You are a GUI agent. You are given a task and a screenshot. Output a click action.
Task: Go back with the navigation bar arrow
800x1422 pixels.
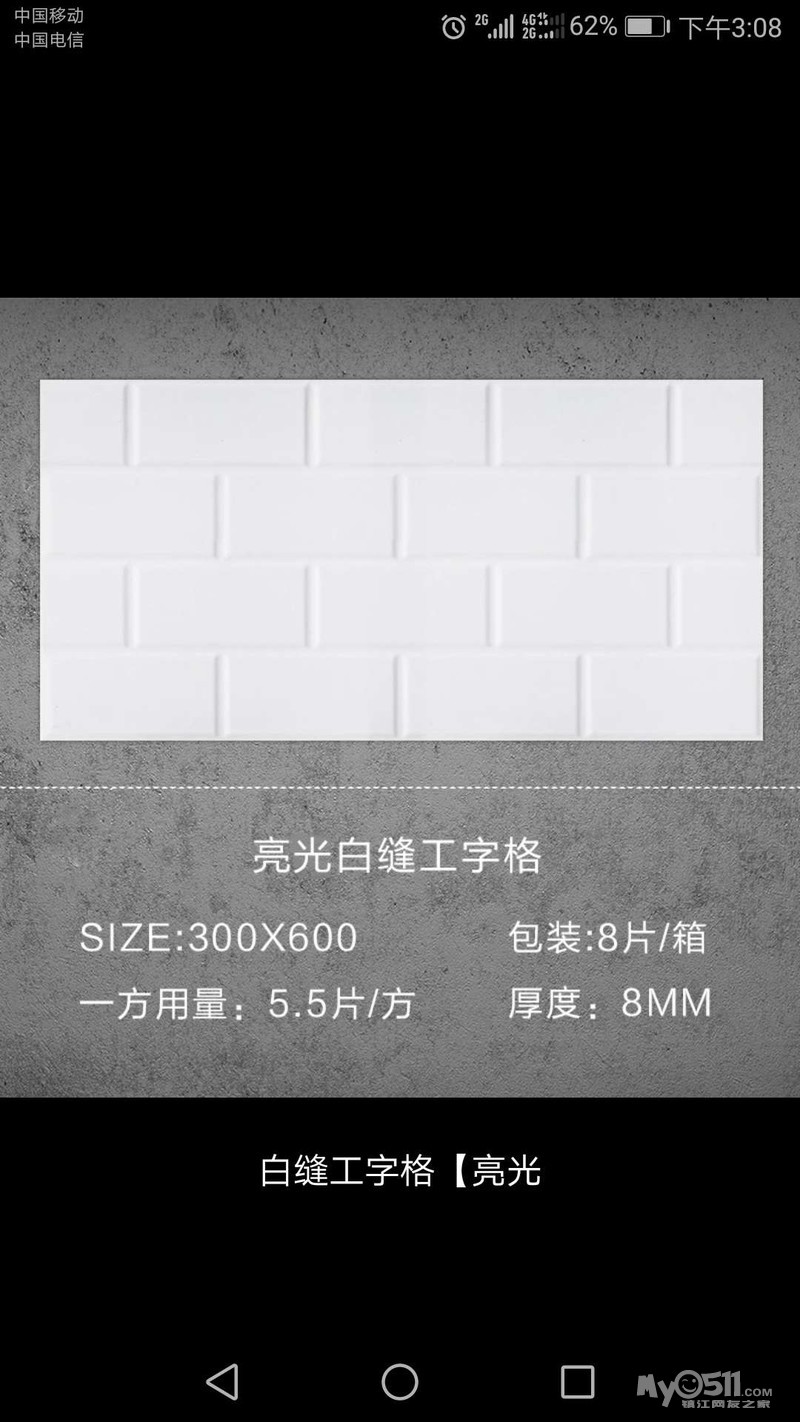[x=222, y=1382]
